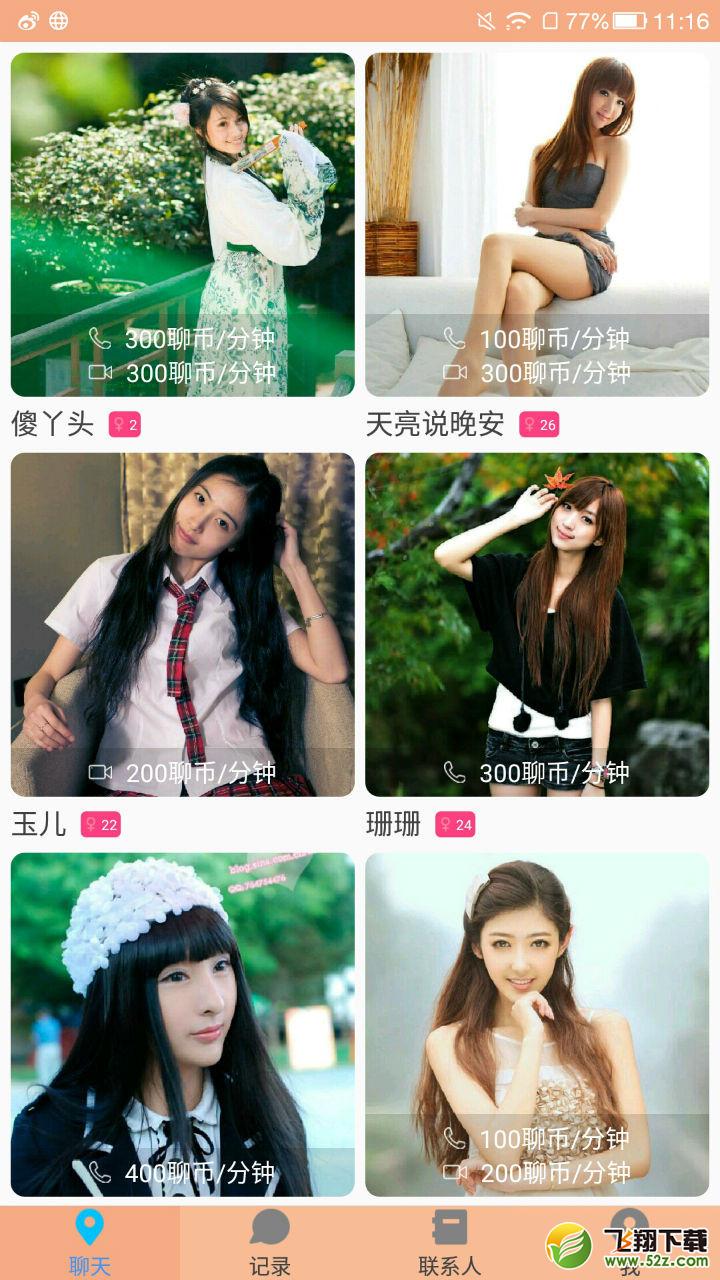Select the 聊天 tab
Screen dimensions: 720x1280
click(x=90, y=1243)
